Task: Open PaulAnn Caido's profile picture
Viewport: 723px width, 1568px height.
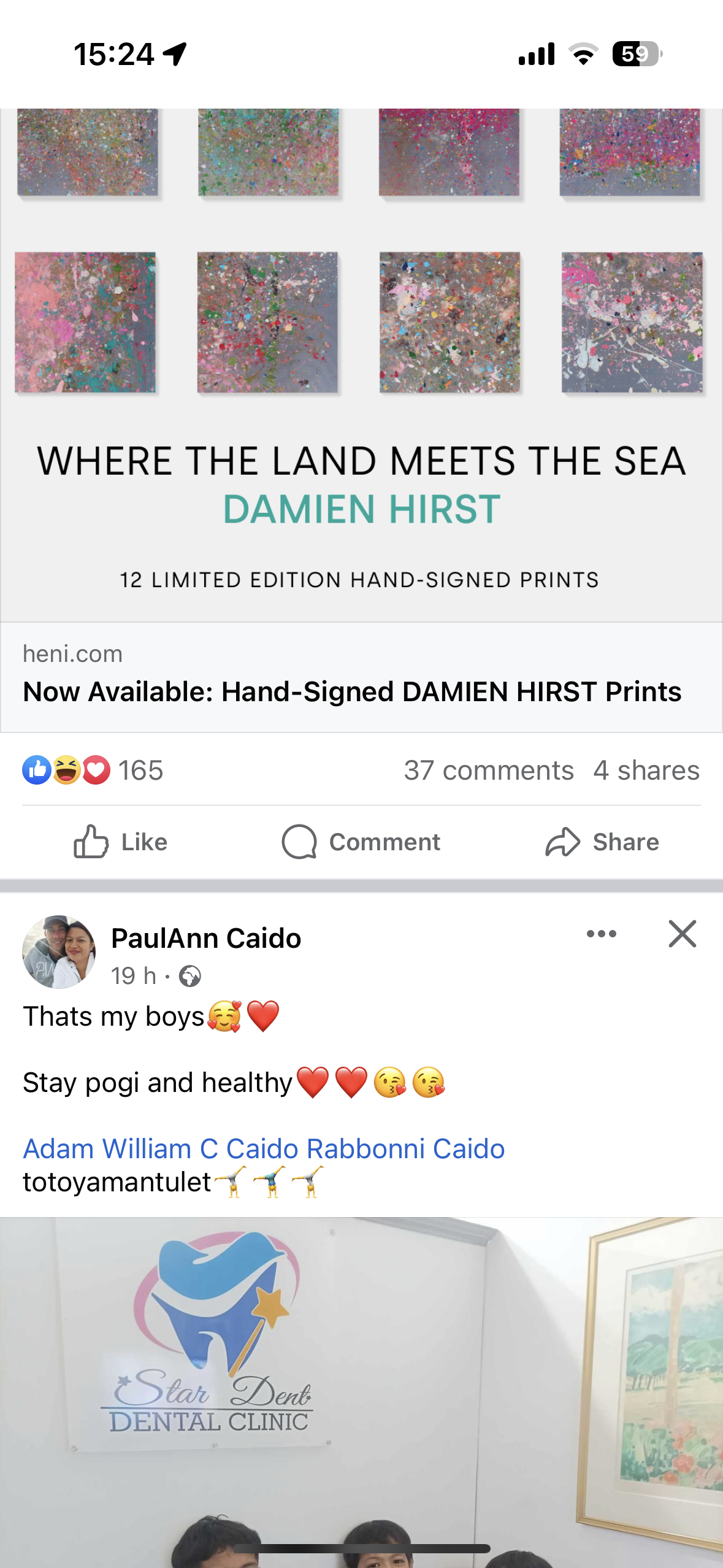Action: pos(59,951)
